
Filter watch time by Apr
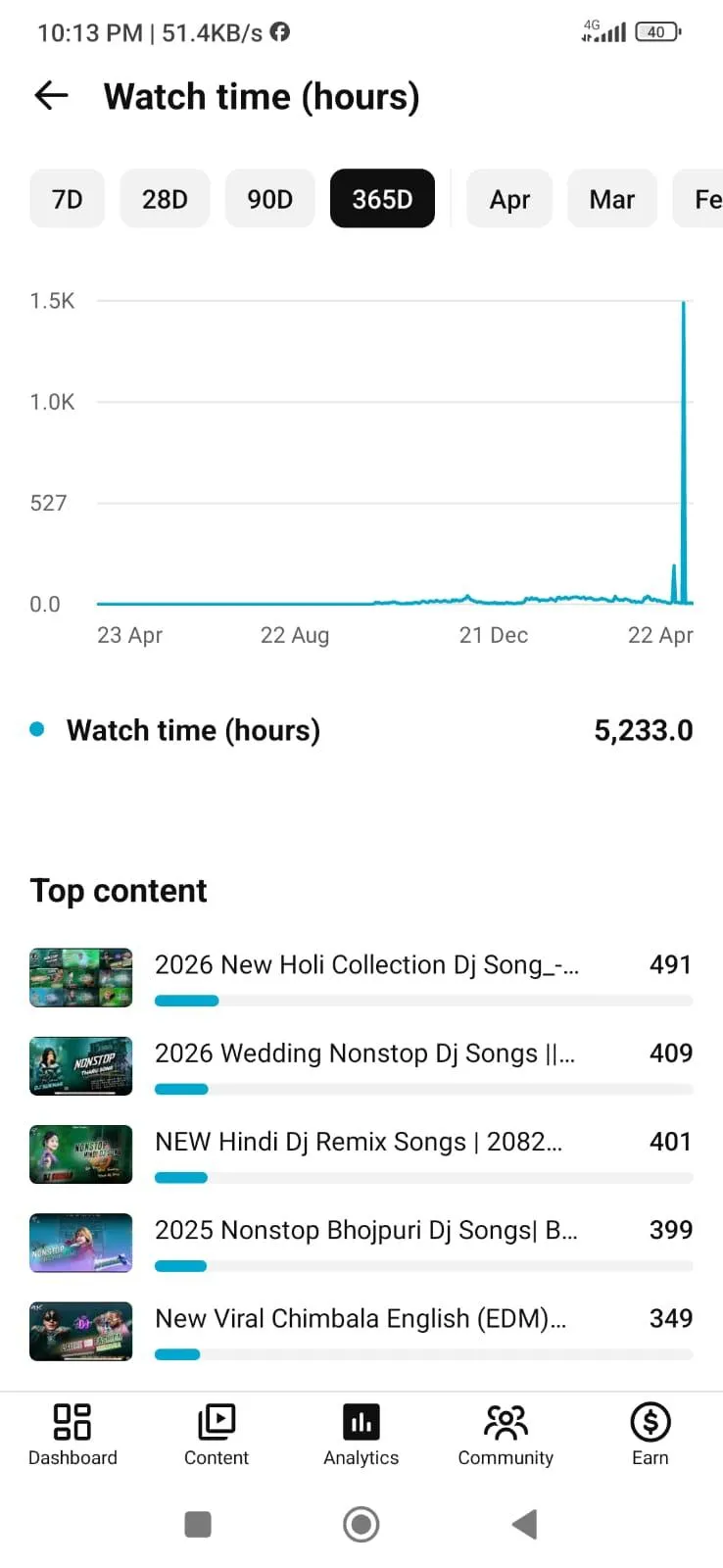point(509,199)
